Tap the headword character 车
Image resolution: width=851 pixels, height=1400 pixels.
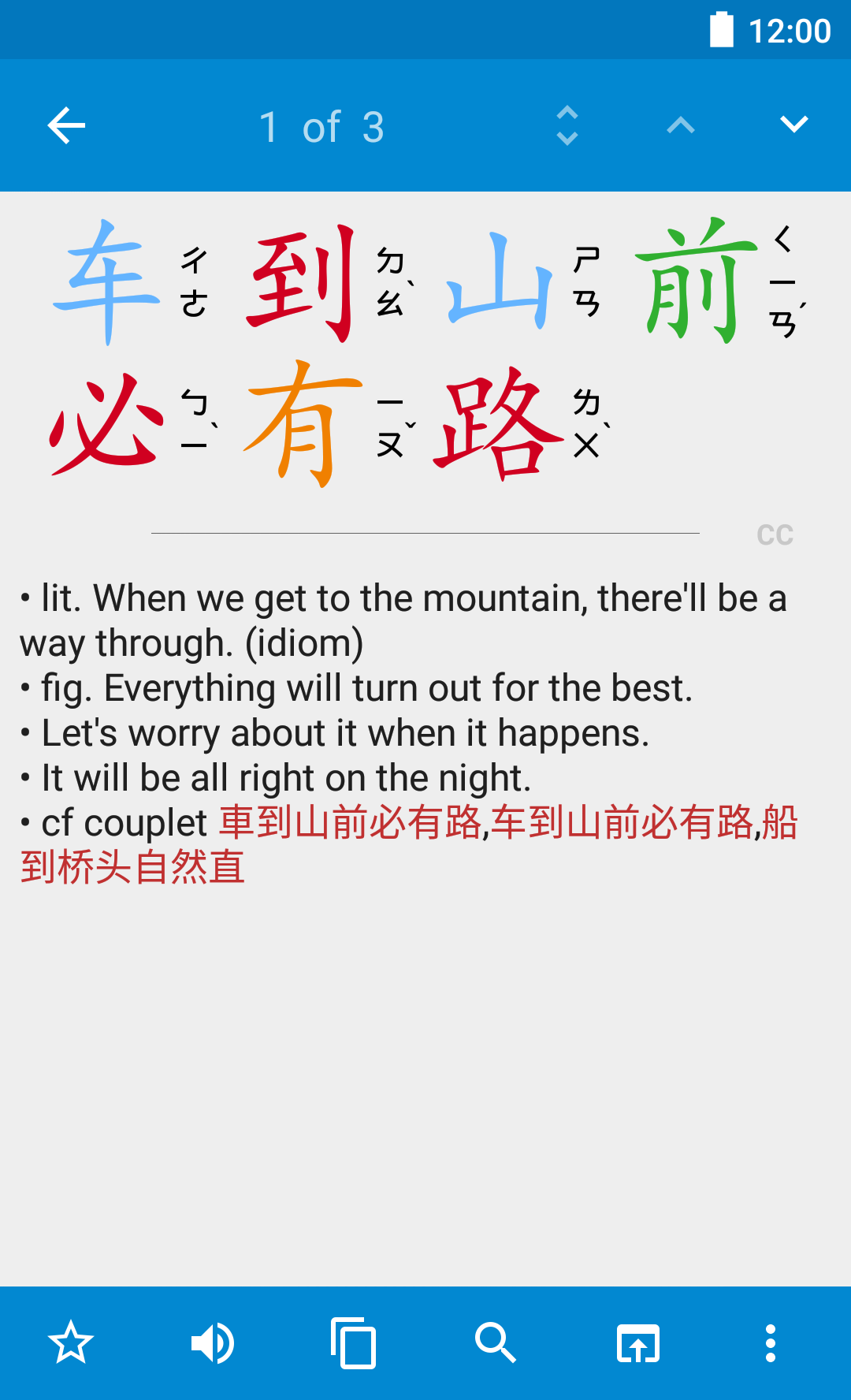tap(108, 282)
